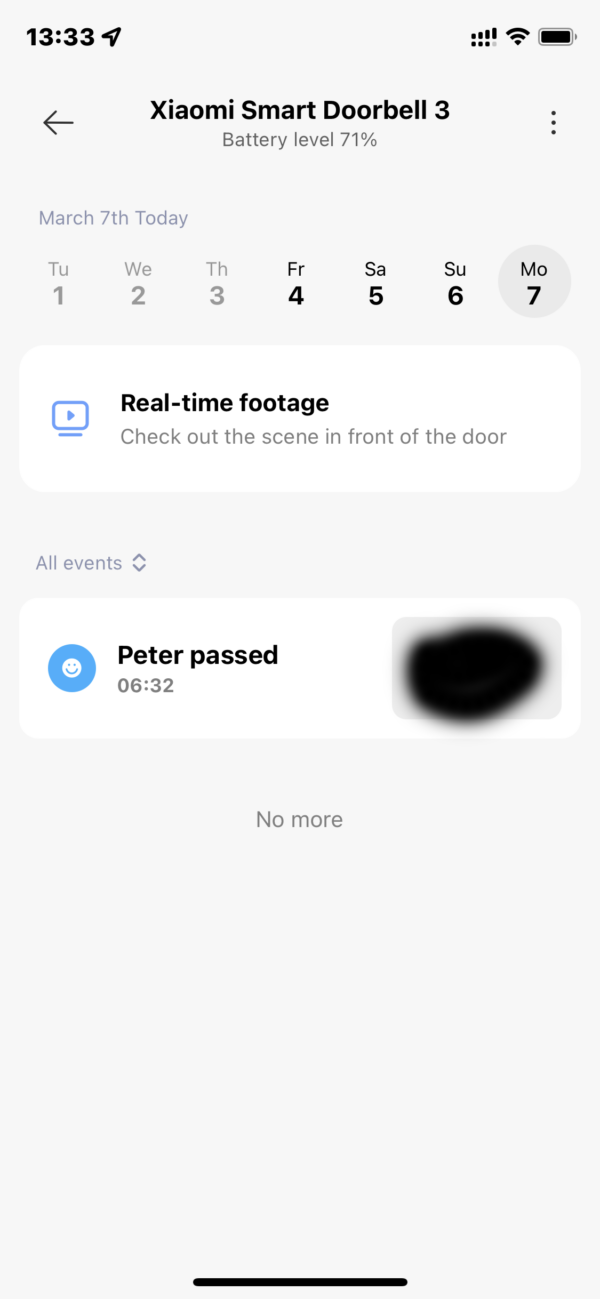Go back using the arrow icon
600x1299 pixels.
click(58, 123)
